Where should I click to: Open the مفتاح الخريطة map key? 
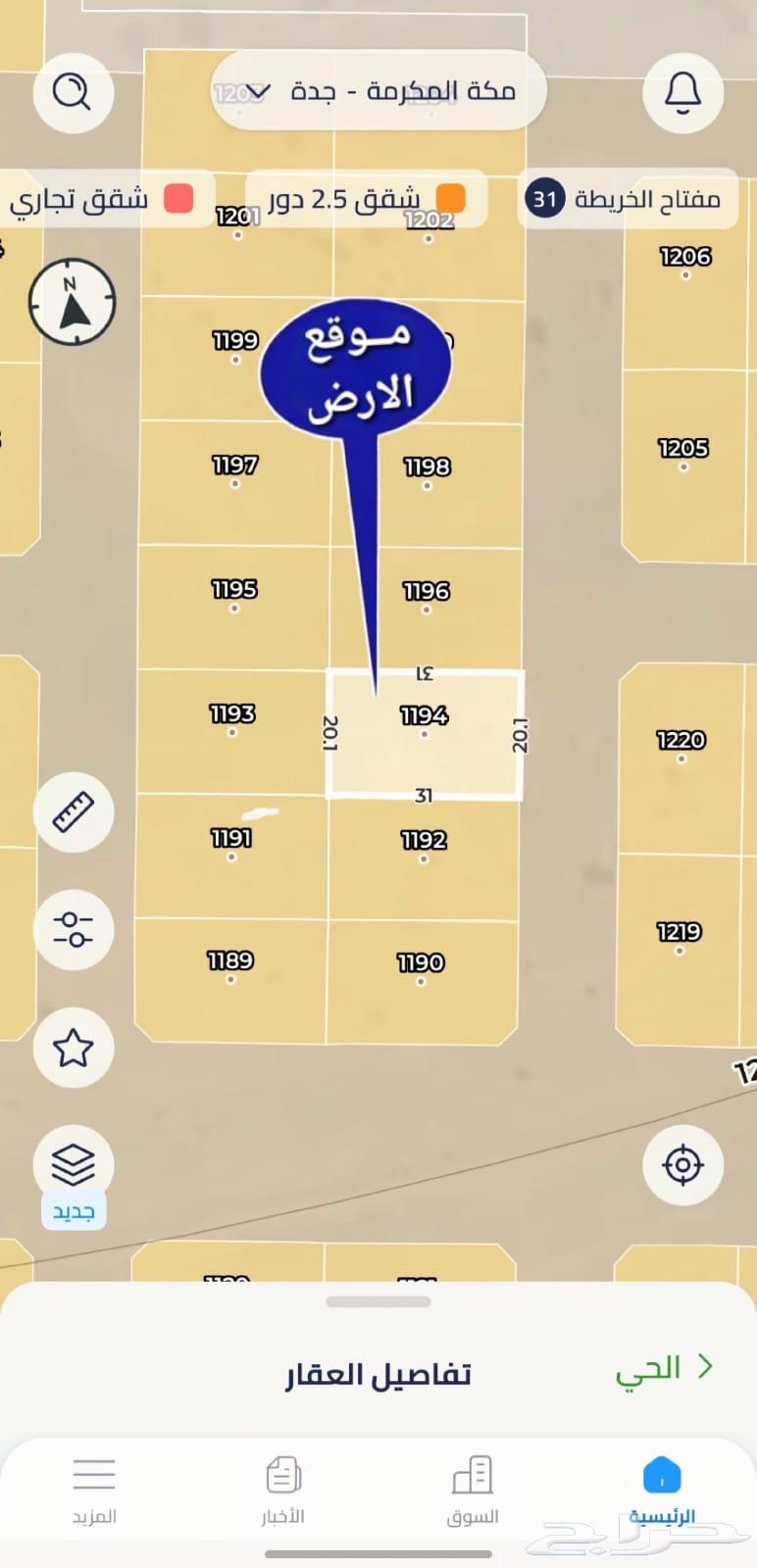[627, 199]
